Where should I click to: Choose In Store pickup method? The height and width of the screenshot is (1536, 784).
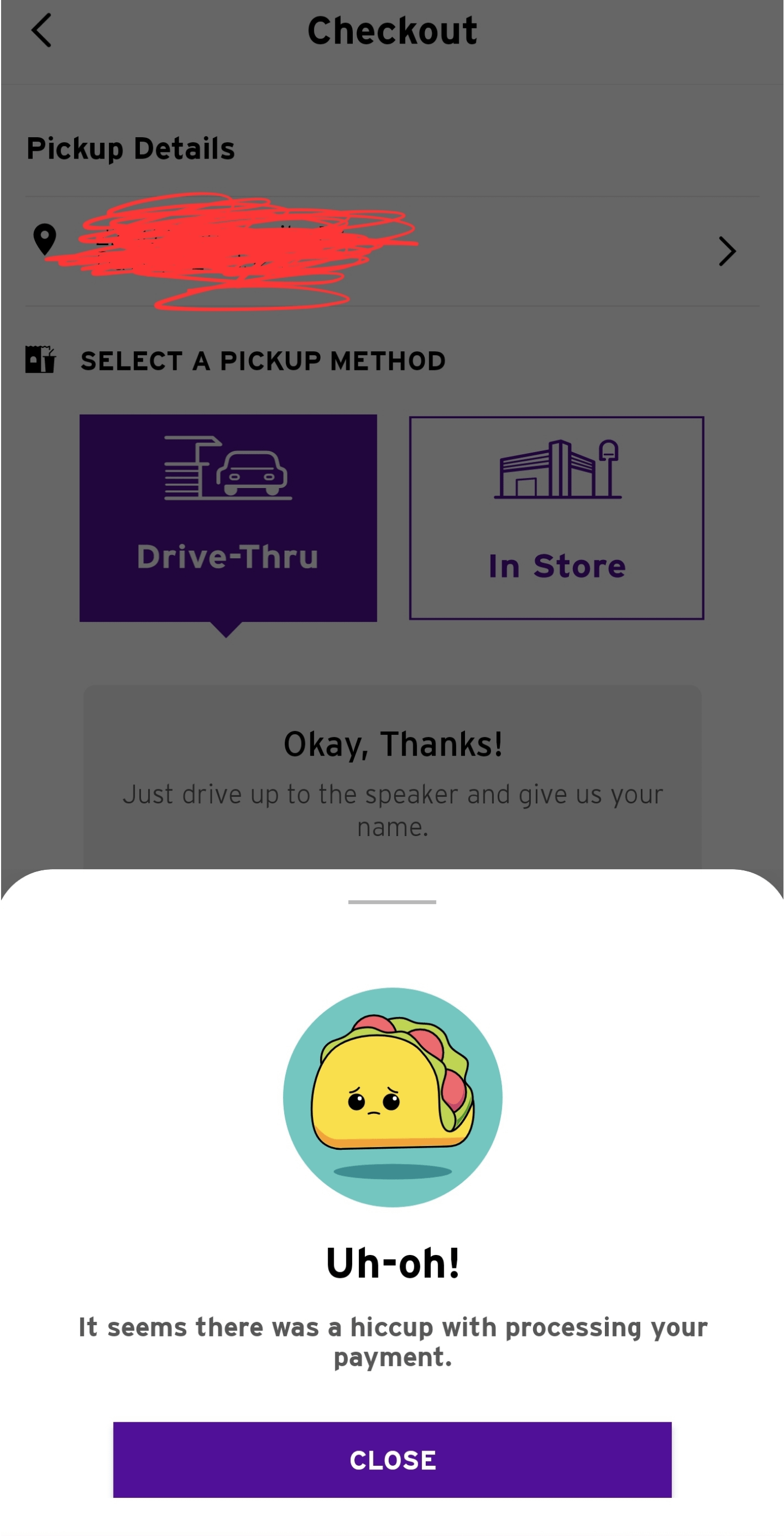click(x=556, y=517)
